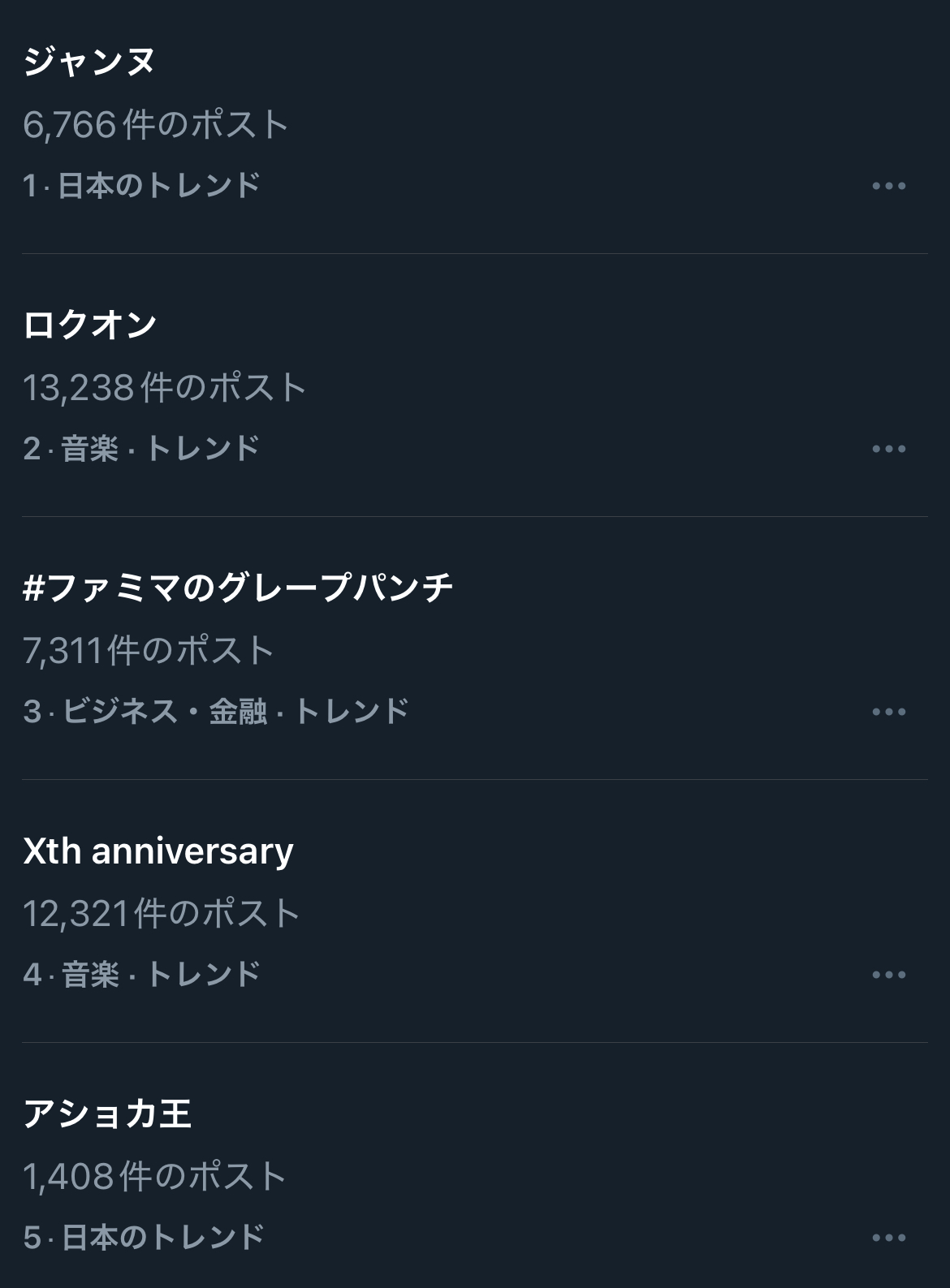The image size is (950, 1288).
Task: Select the Xth anniversary trend
Action: [158, 851]
